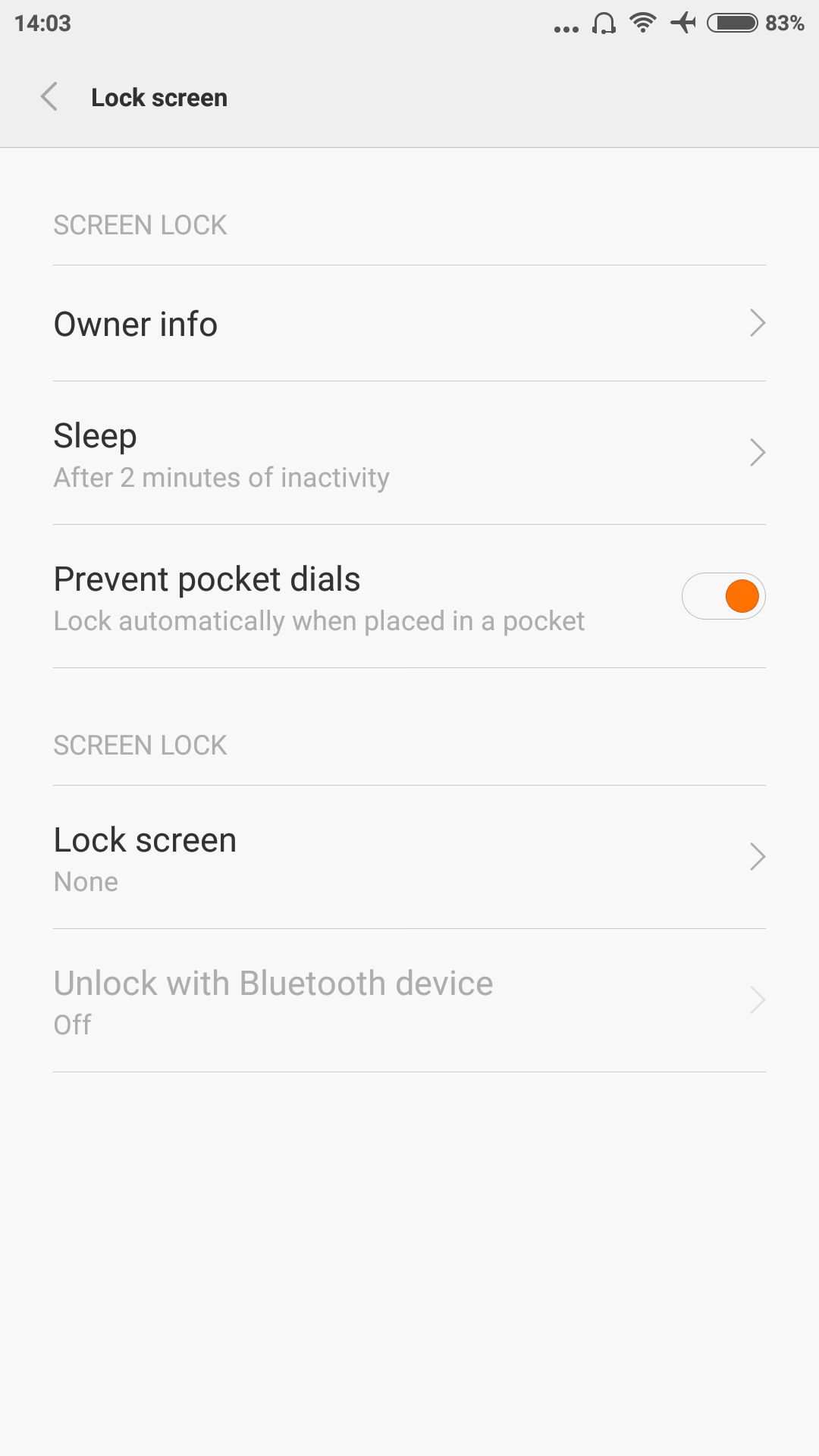Open Sleep timeout setting

409,453
